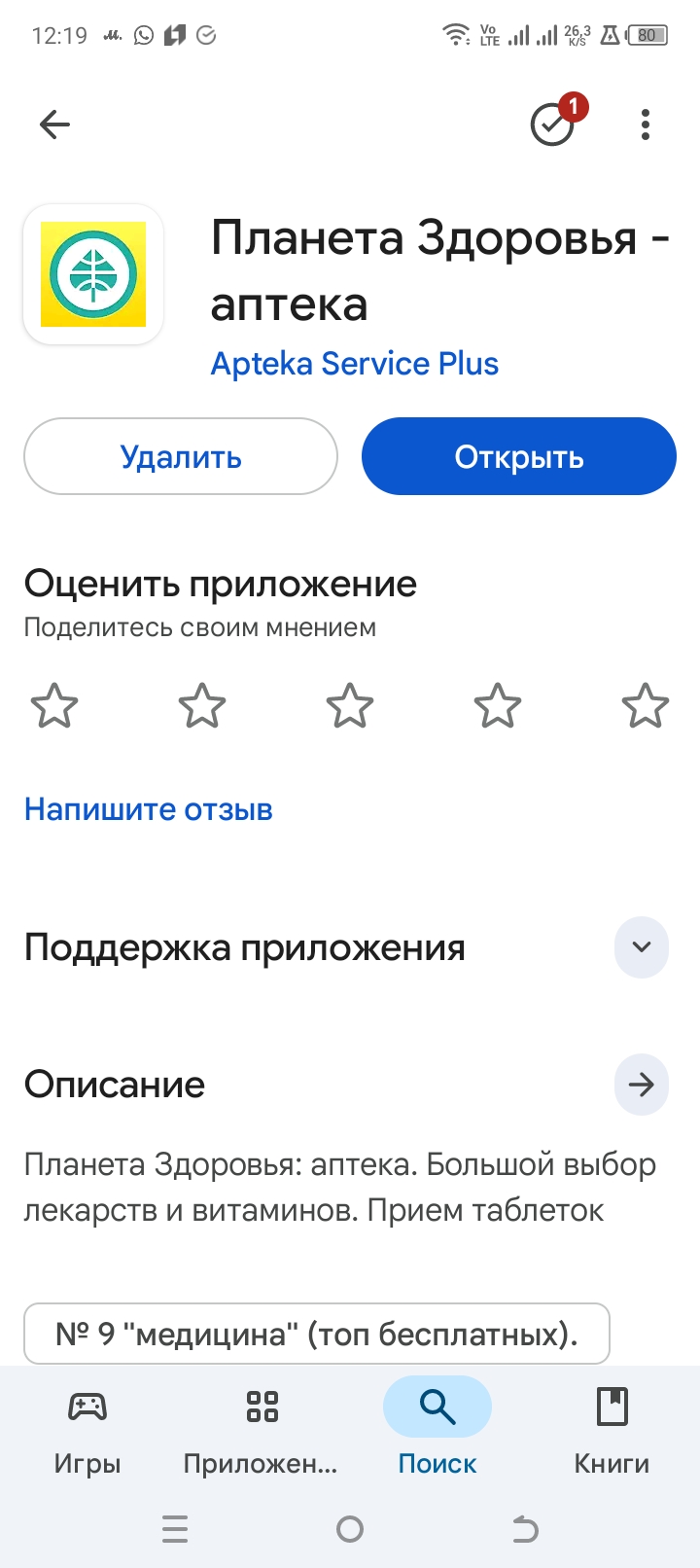Tap the № 9 "медицина" ranking chip
The width and height of the screenshot is (700, 1568).
point(316,1334)
